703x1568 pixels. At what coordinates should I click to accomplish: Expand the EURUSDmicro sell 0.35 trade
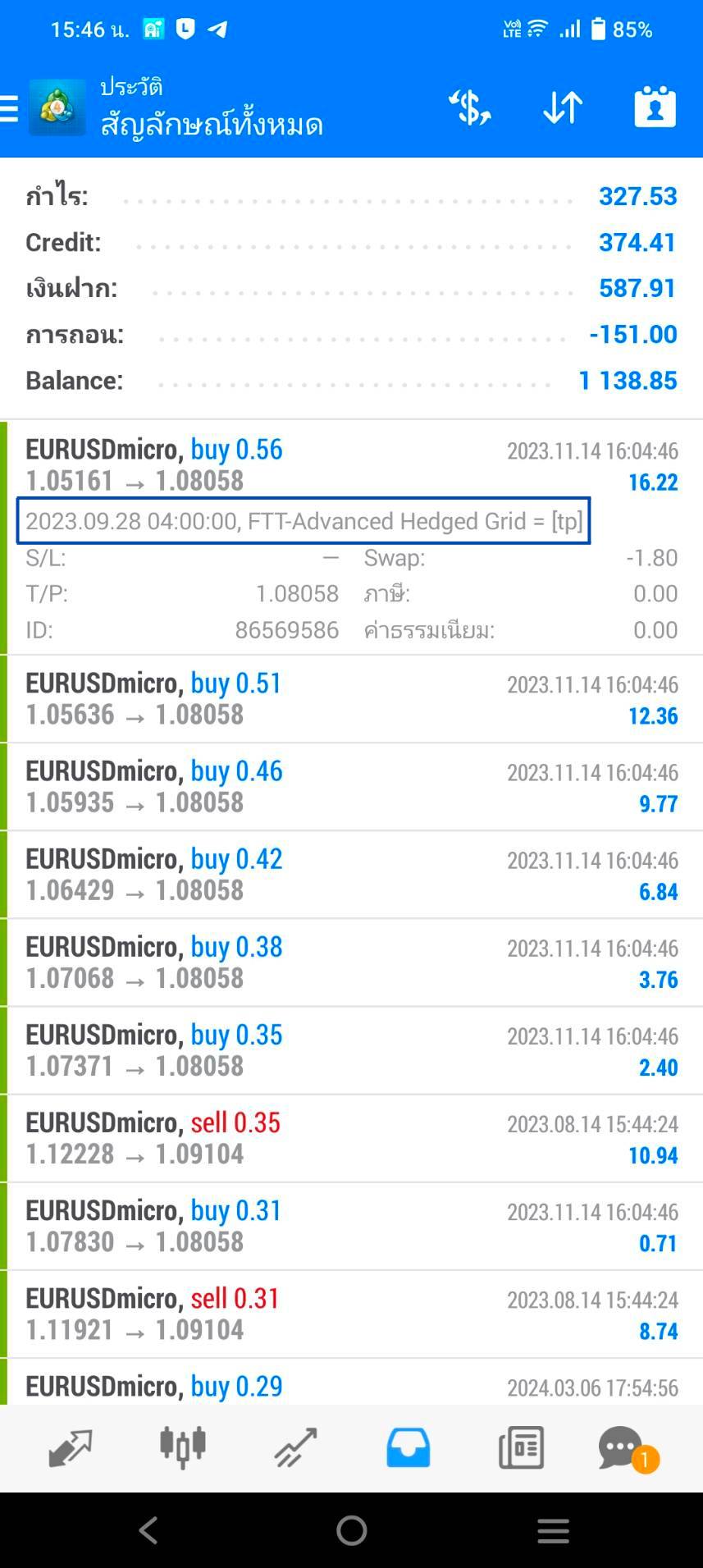(x=351, y=1138)
